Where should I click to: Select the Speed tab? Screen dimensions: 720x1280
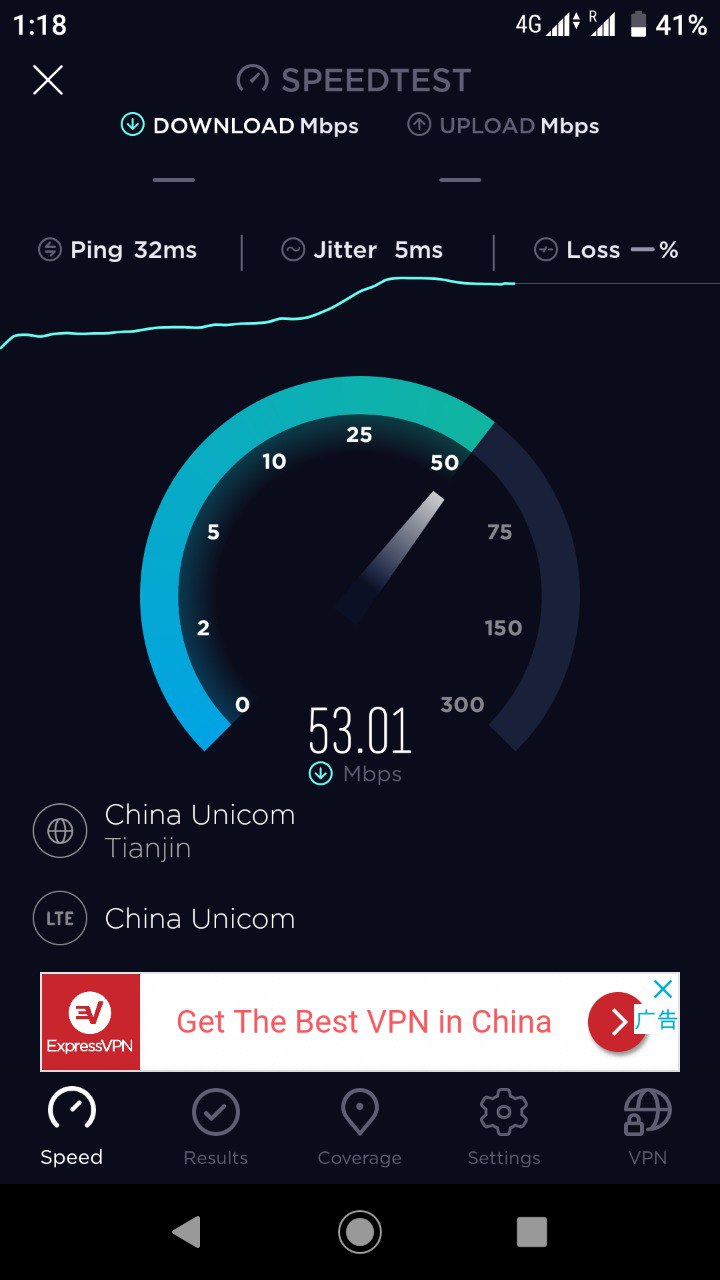pyautogui.click(x=72, y=1127)
